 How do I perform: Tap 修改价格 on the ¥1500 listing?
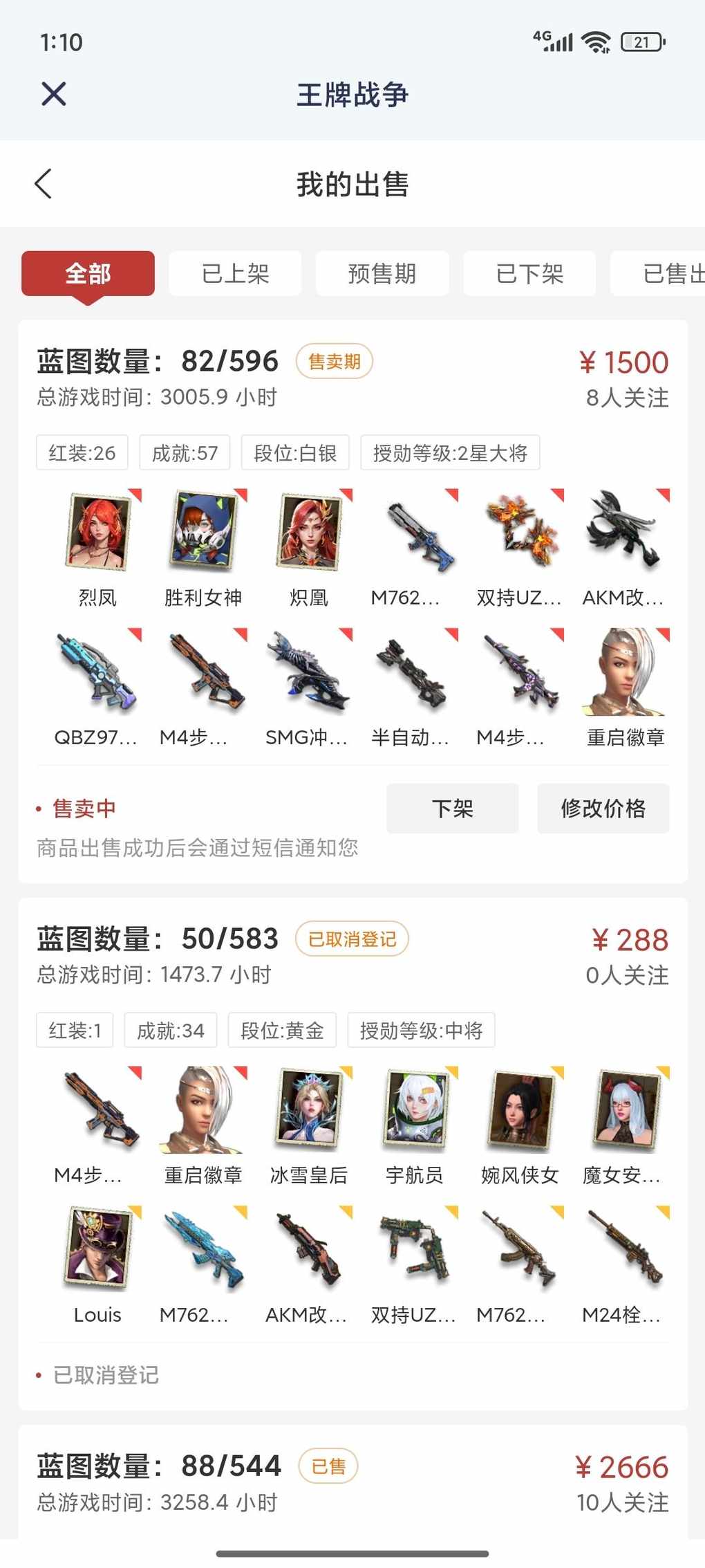tap(603, 808)
